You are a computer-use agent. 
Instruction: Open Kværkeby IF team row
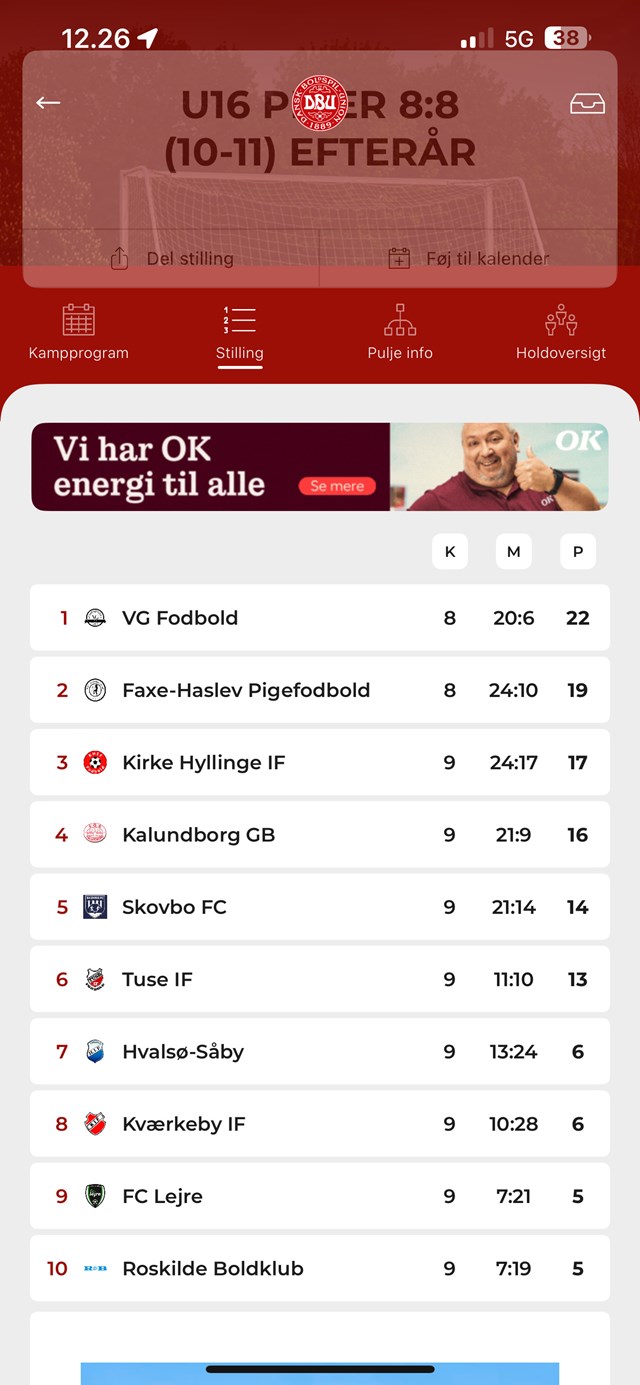(319, 1124)
